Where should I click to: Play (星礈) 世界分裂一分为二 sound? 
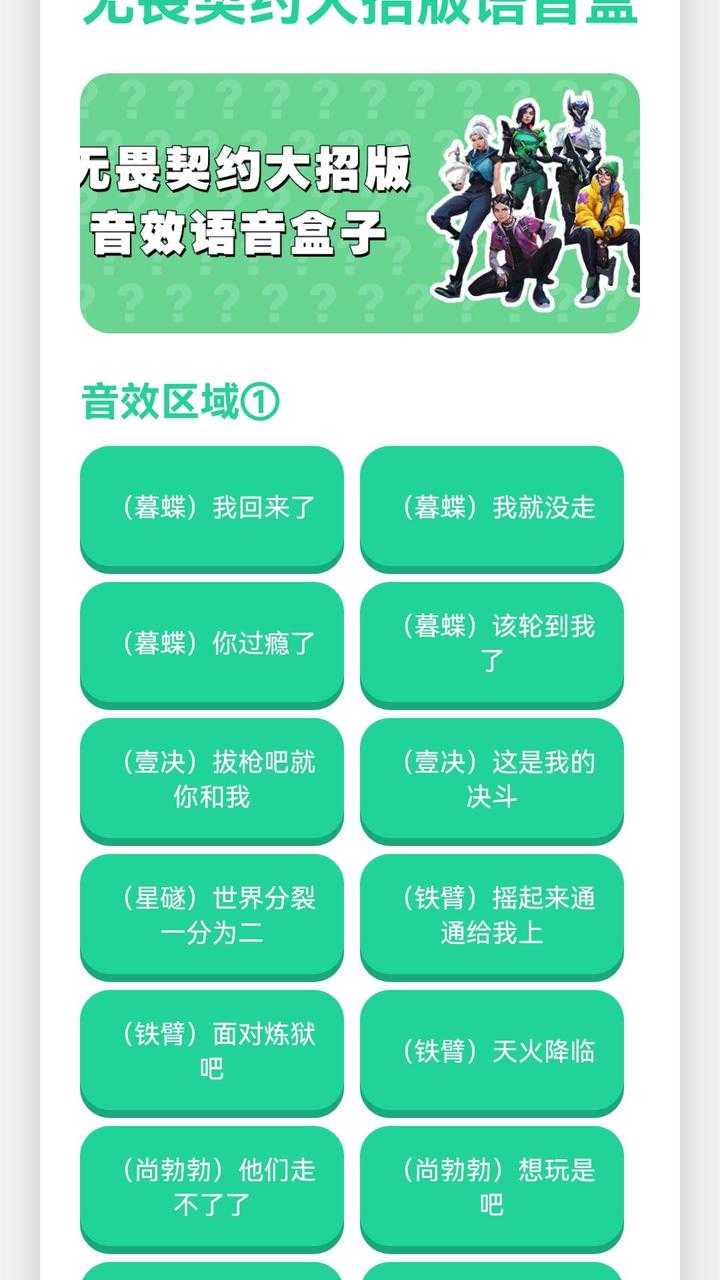(x=212, y=915)
